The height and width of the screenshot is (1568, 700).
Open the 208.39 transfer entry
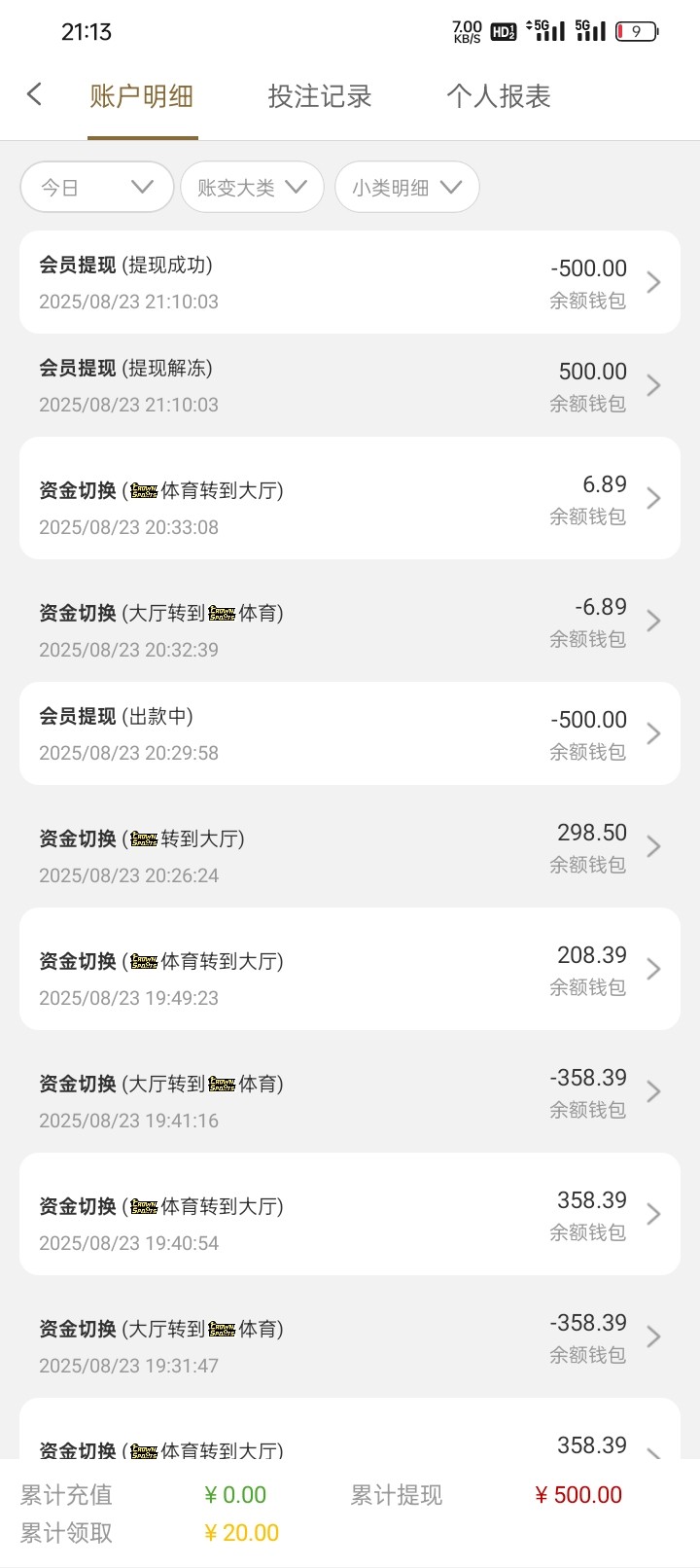coord(350,969)
